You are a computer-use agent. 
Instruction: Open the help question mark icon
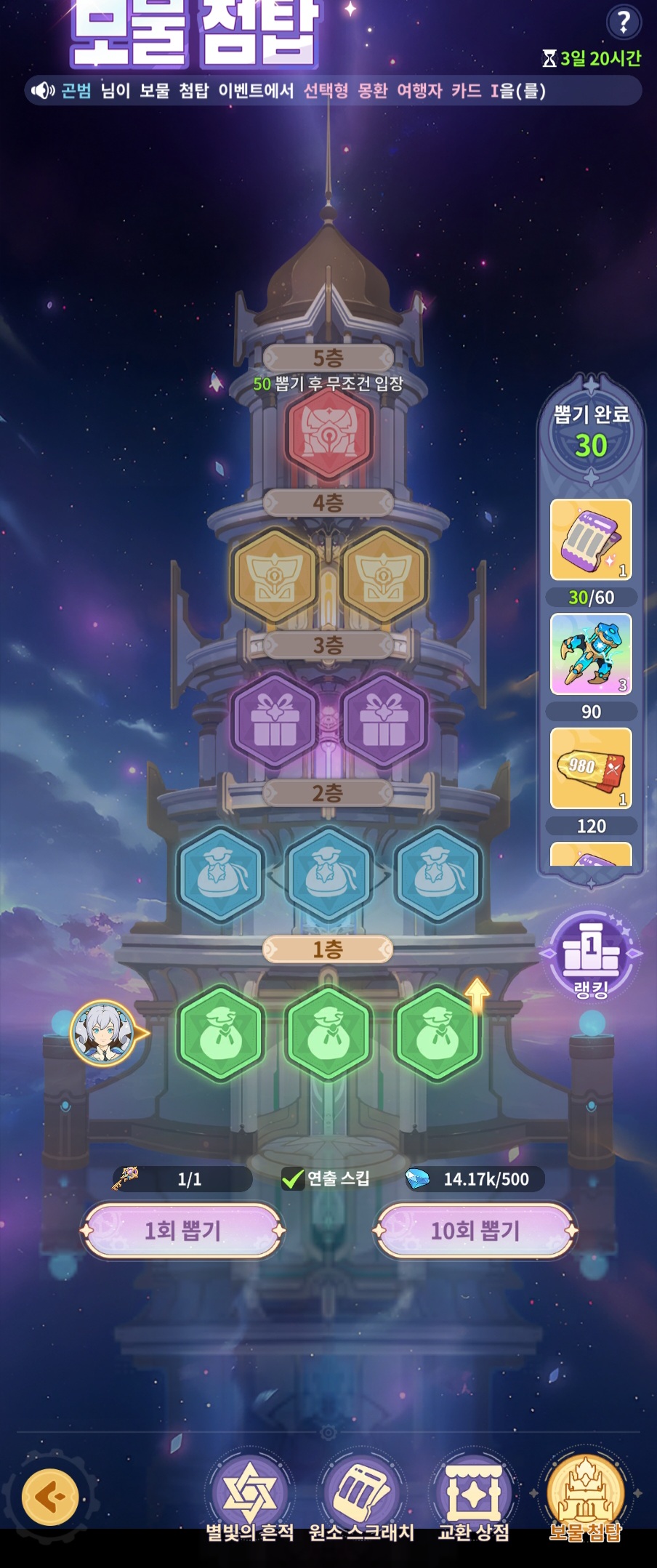click(x=623, y=22)
